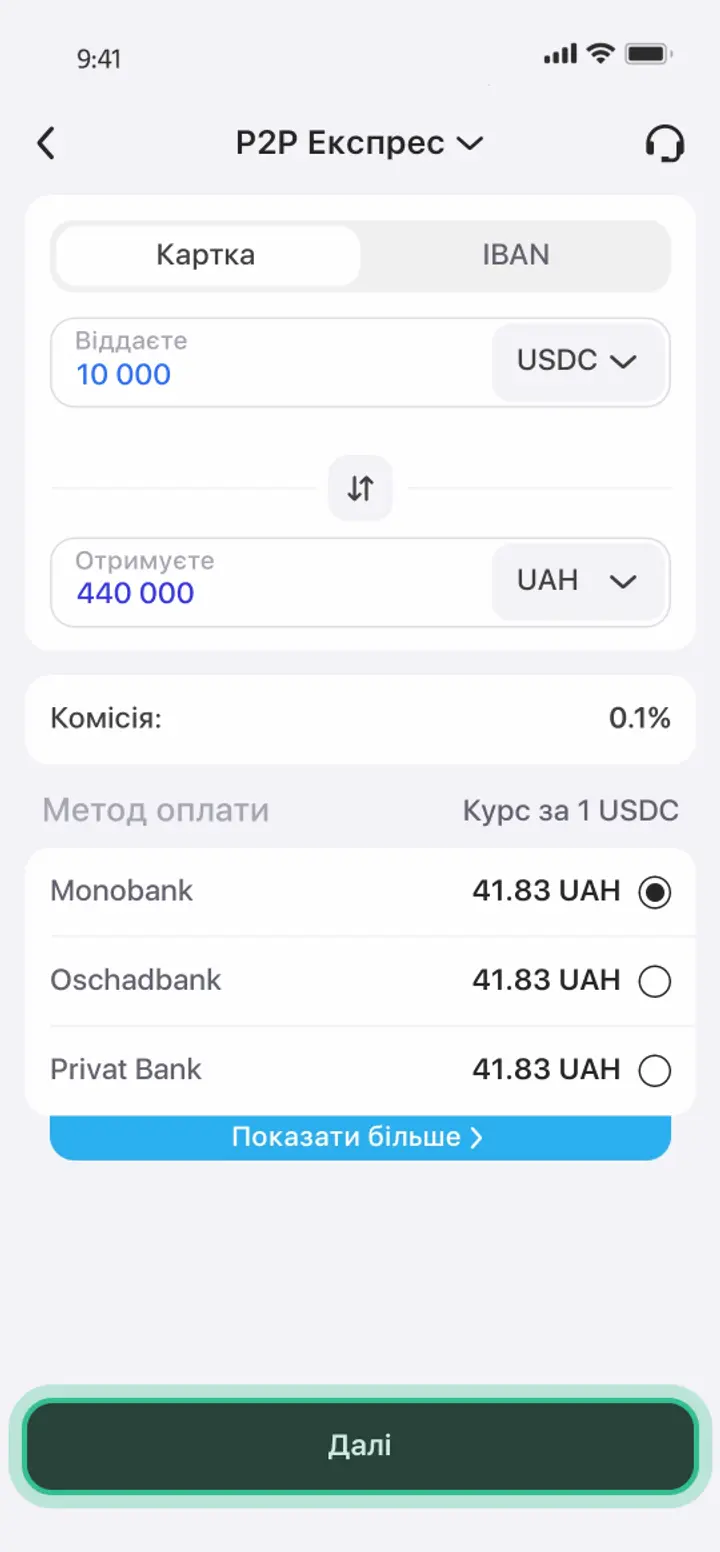The width and height of the screenshot is (720, 1552).
Task: Choose Oschadbank as payment method
Action: click(655, 981)
